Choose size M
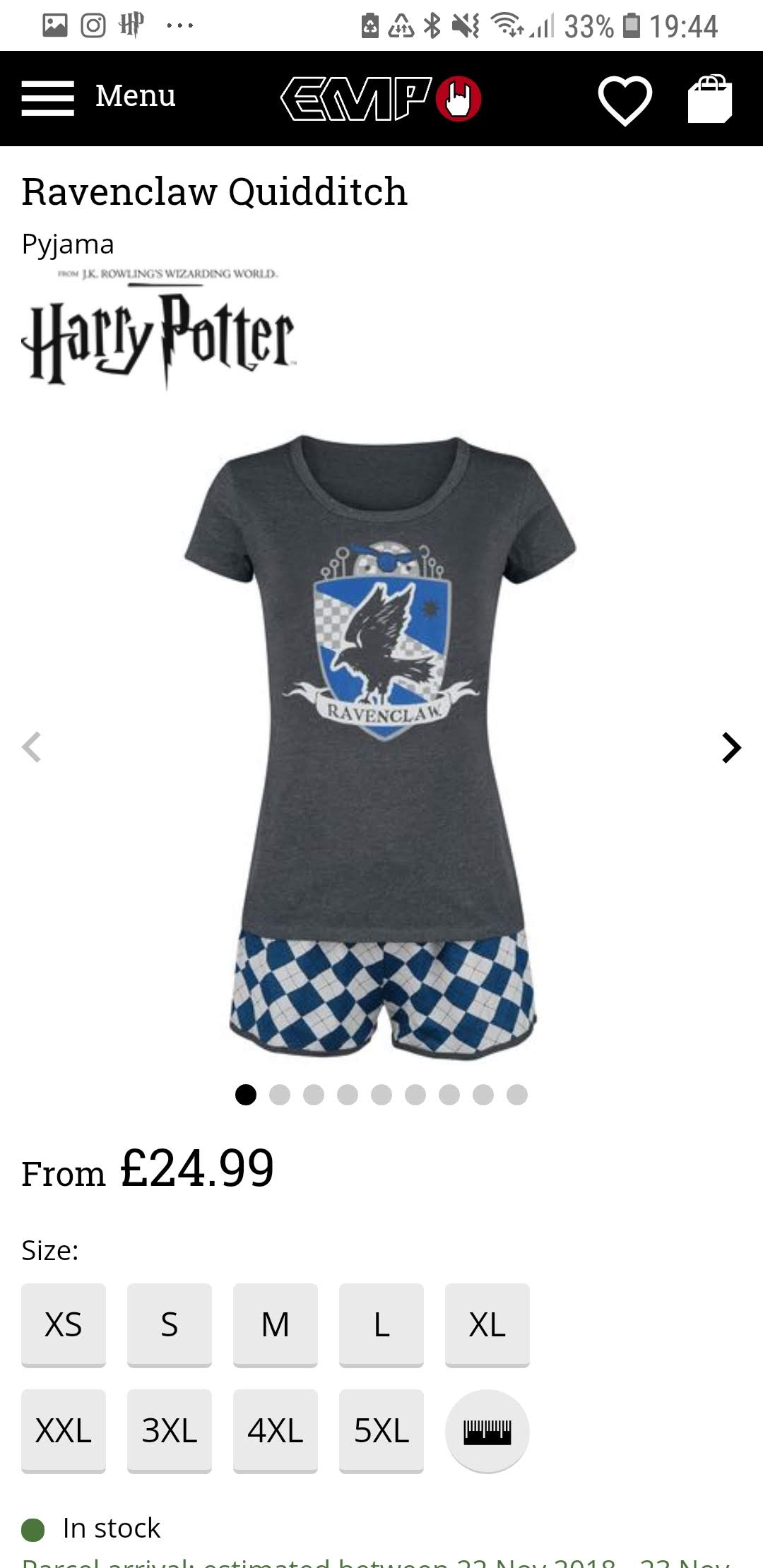The height and width of the screenshot is (1568, 763). 276,1325
